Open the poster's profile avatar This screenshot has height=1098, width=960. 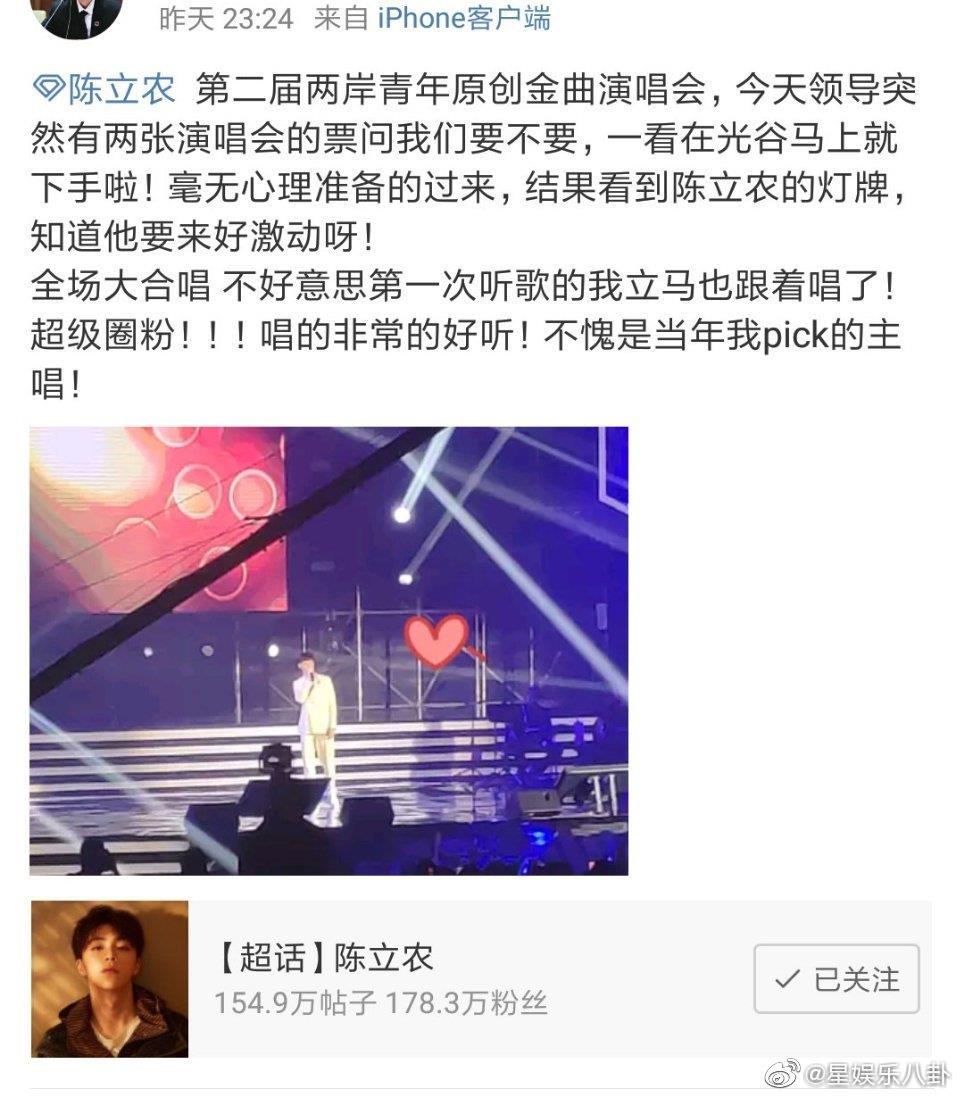tap(77, 15)
